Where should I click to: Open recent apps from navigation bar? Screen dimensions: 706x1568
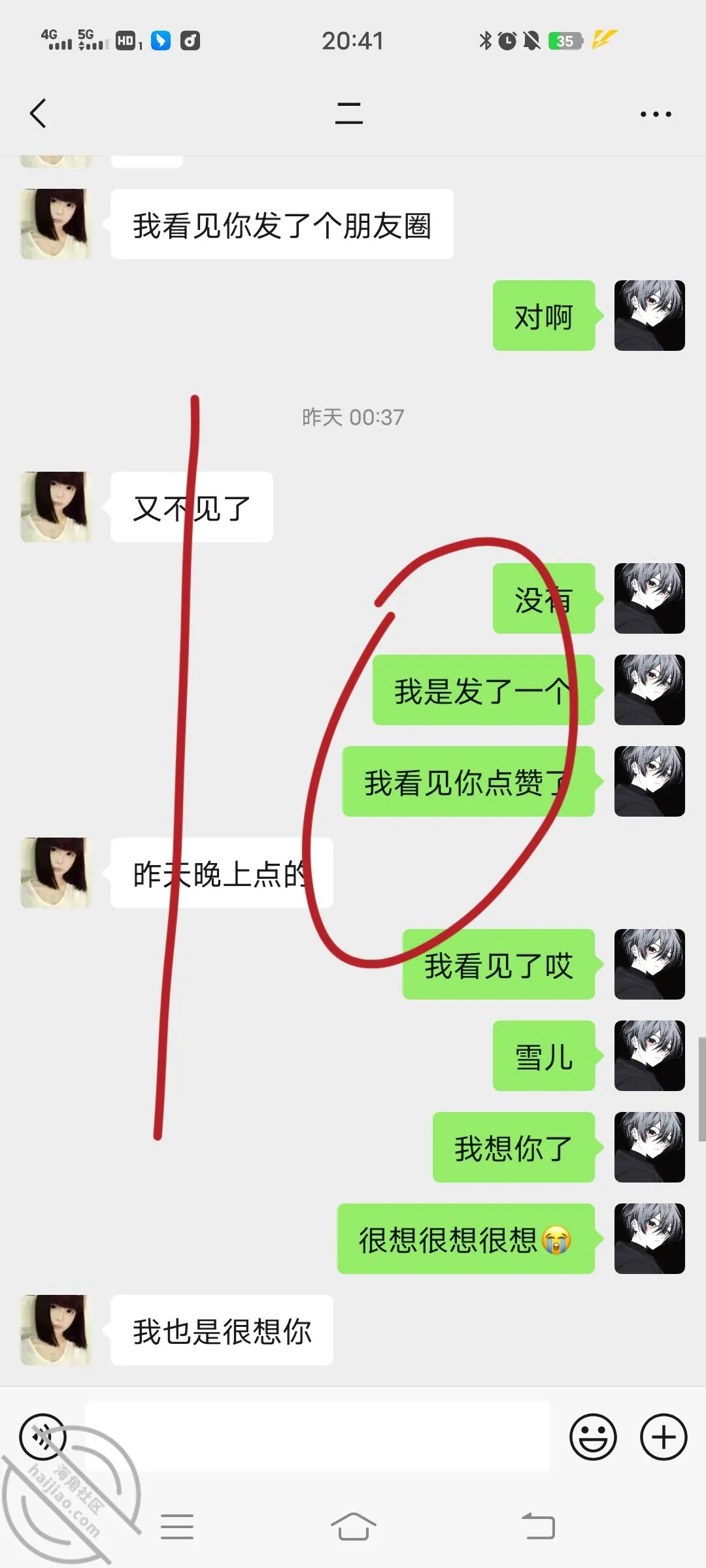click(177, 1527)
